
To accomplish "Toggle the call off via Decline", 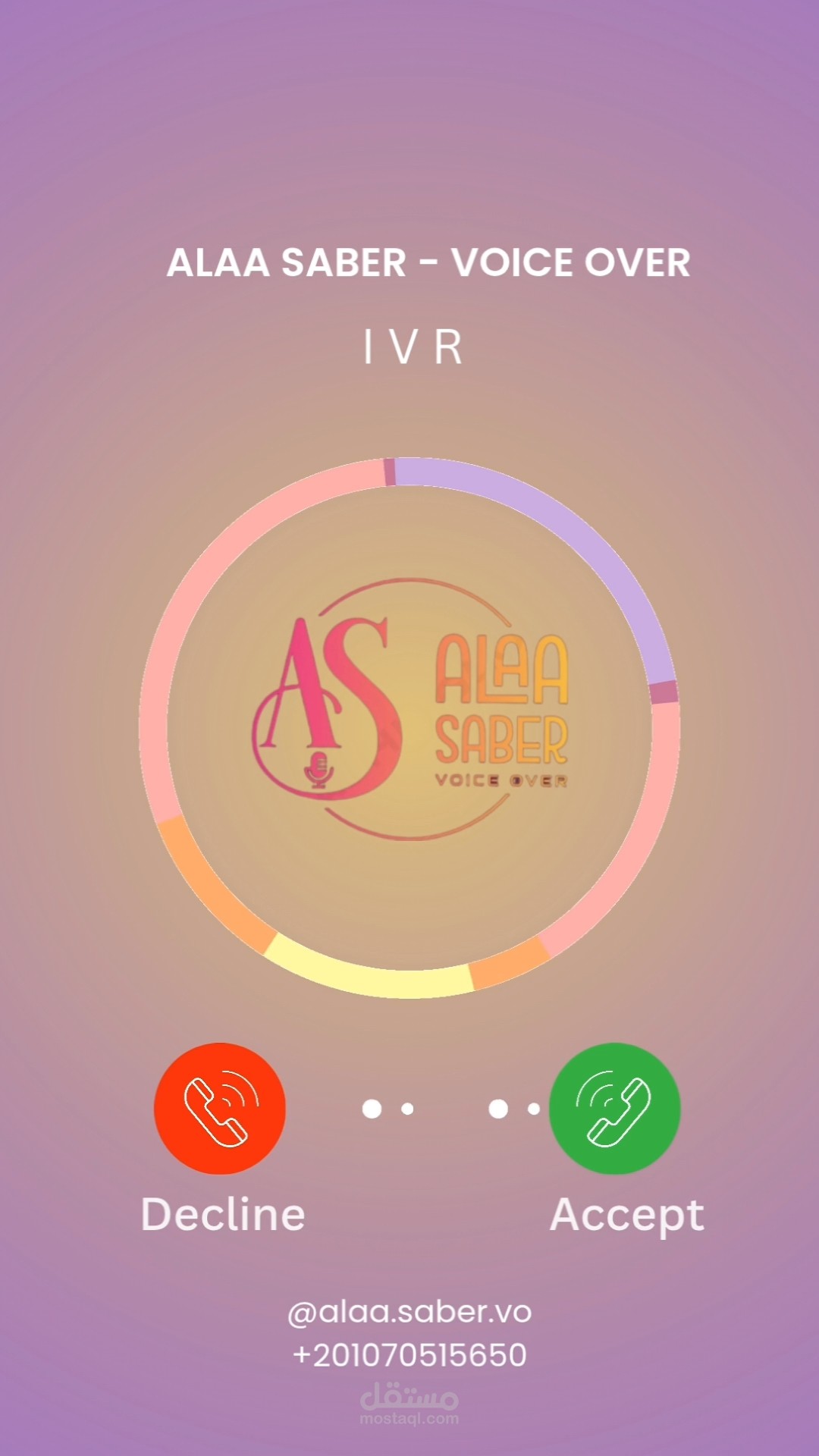I will [221, 1109].
